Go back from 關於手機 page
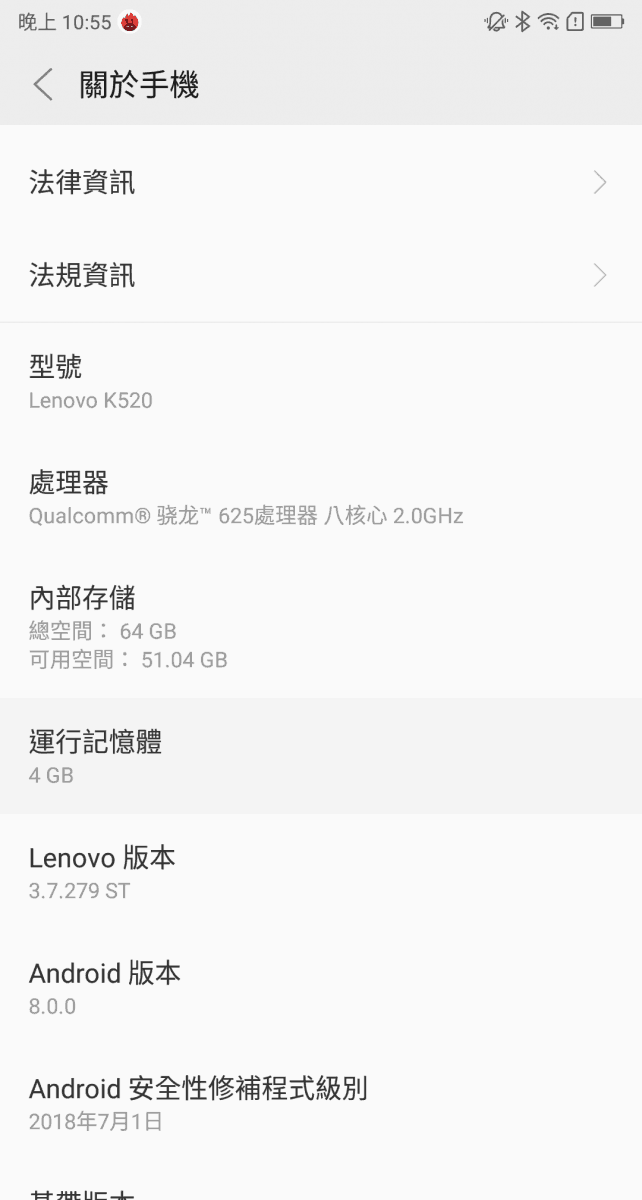Image resolution: width=642 pixels, height=1200 pixels. [43, 85]
